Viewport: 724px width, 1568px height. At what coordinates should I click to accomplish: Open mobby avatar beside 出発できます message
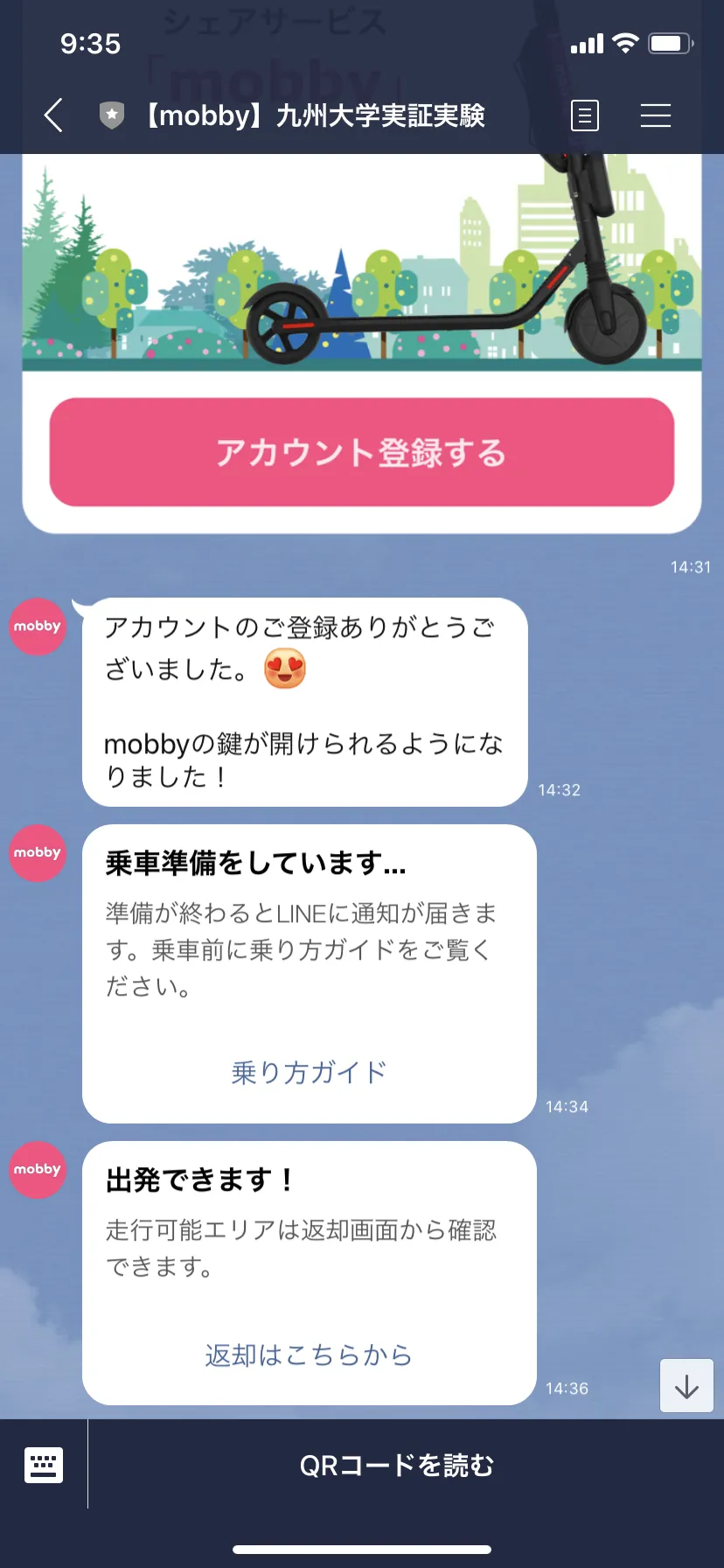point(38,1169)
